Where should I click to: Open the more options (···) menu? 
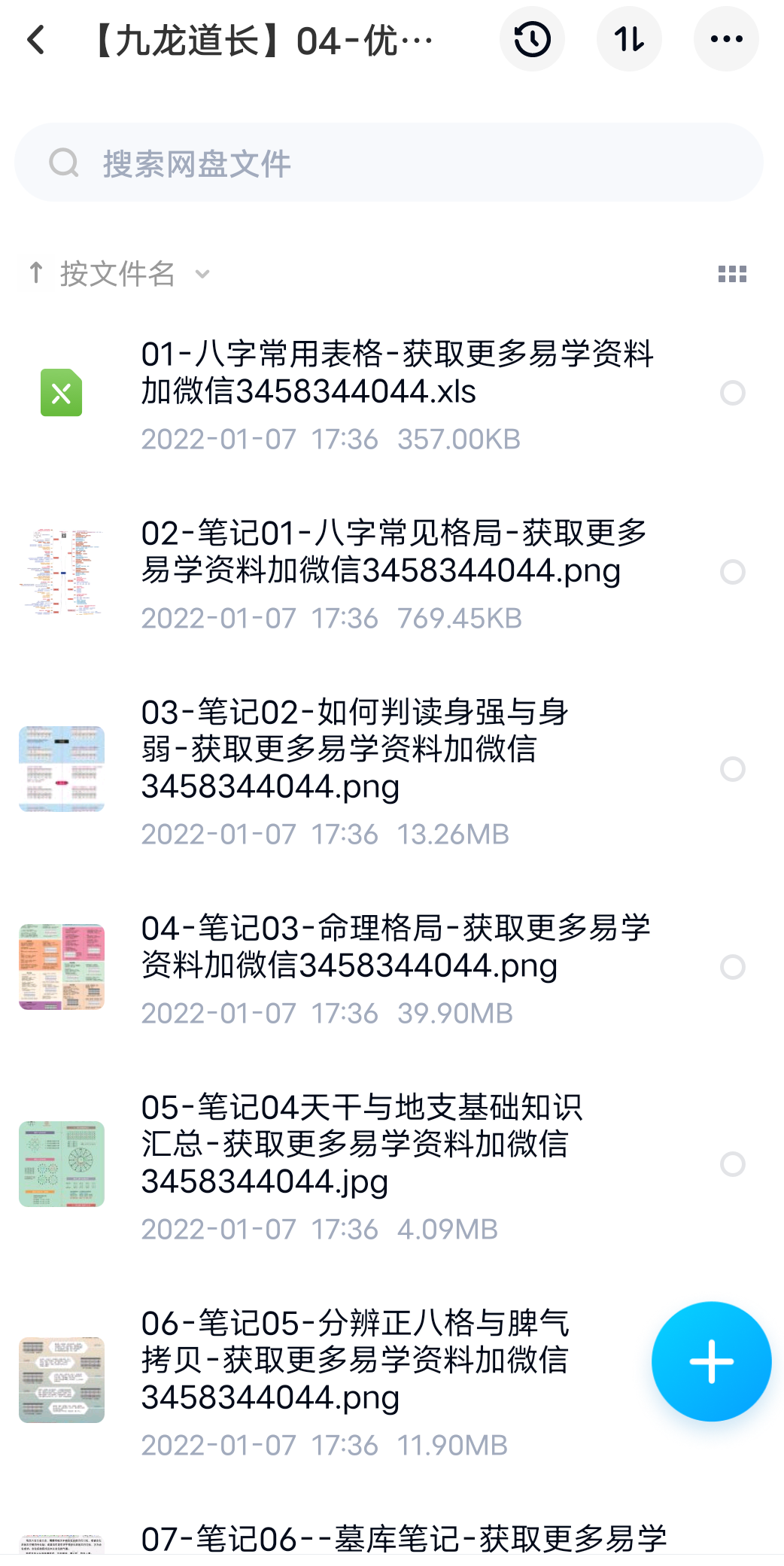(x=726, y=39)
